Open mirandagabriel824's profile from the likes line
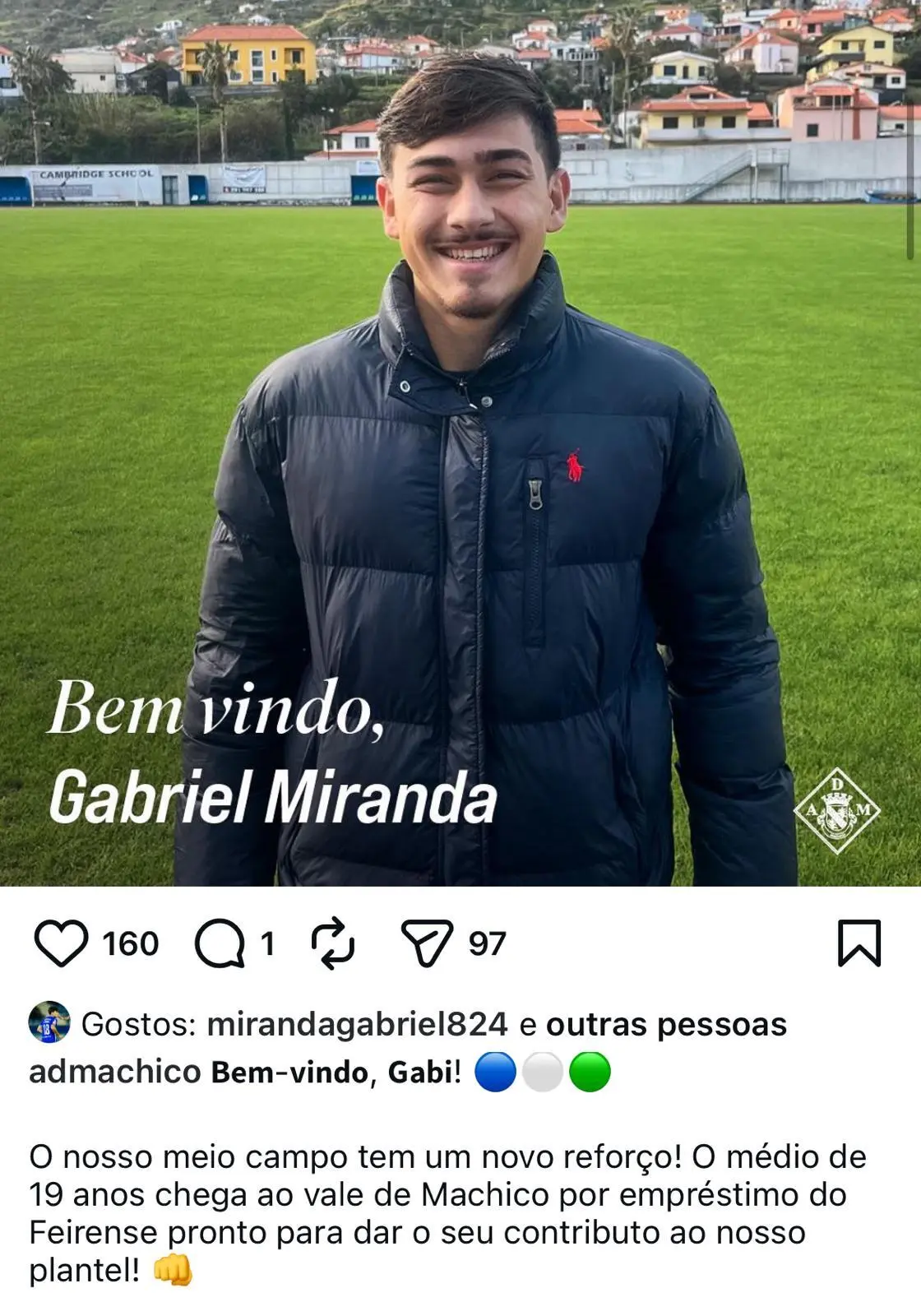Screen dimensions: 921x1316 (357, 1024)
